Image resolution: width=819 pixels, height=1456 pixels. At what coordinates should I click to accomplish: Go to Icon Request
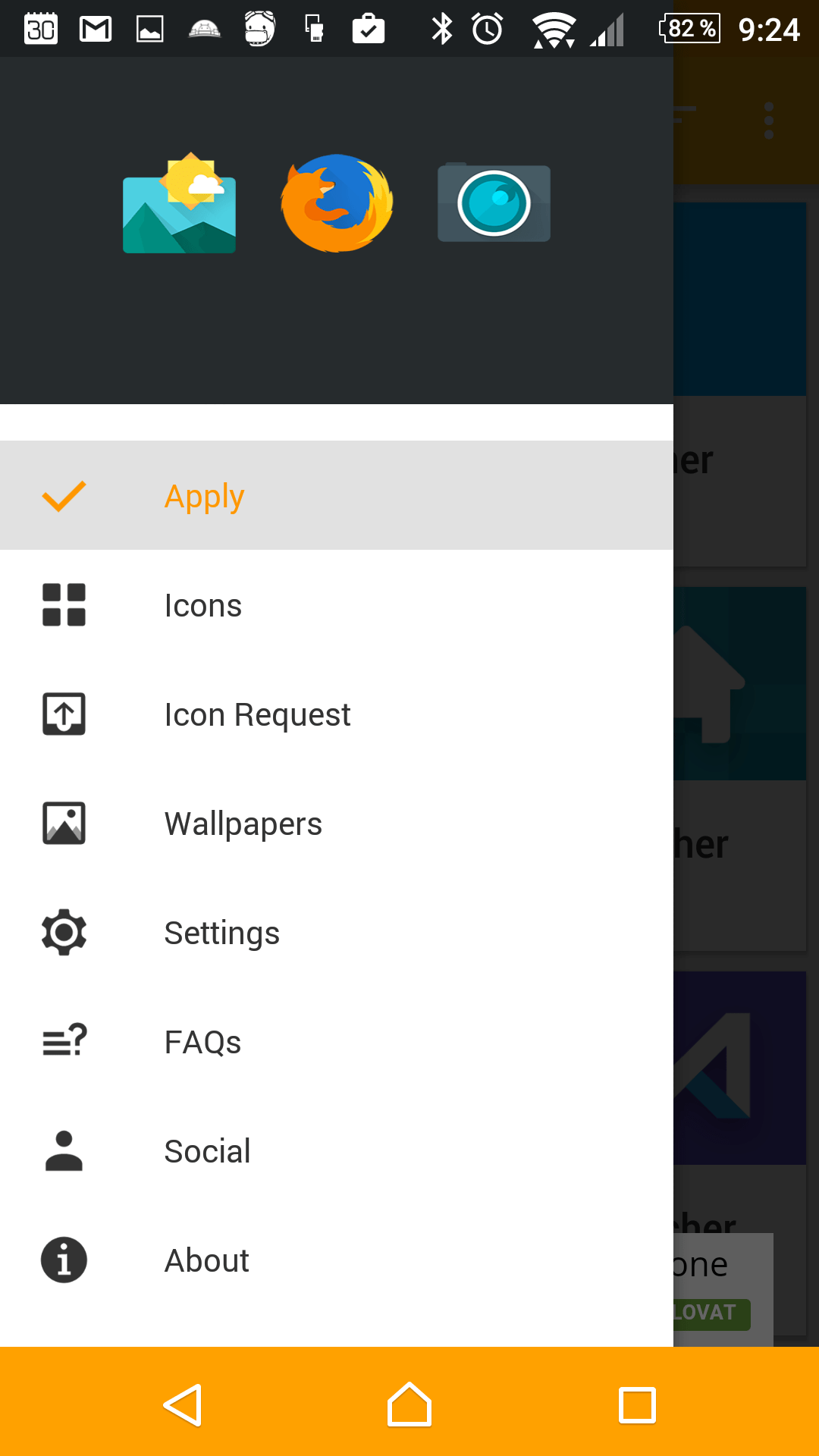pyautogui.click(x=337, y=714)
